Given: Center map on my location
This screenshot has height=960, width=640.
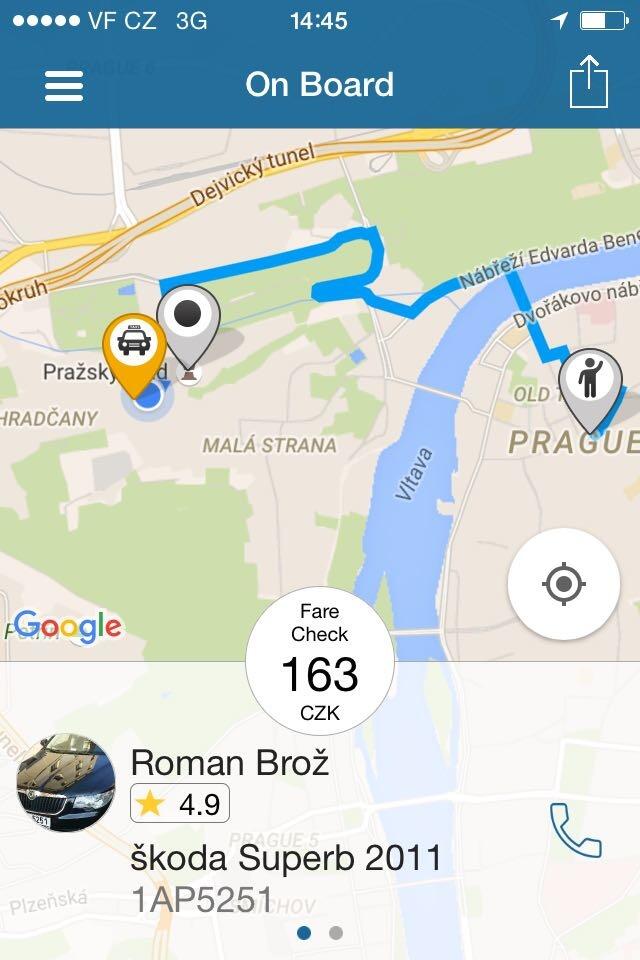Looking at the screenshot, I should (x=563, y=584).
